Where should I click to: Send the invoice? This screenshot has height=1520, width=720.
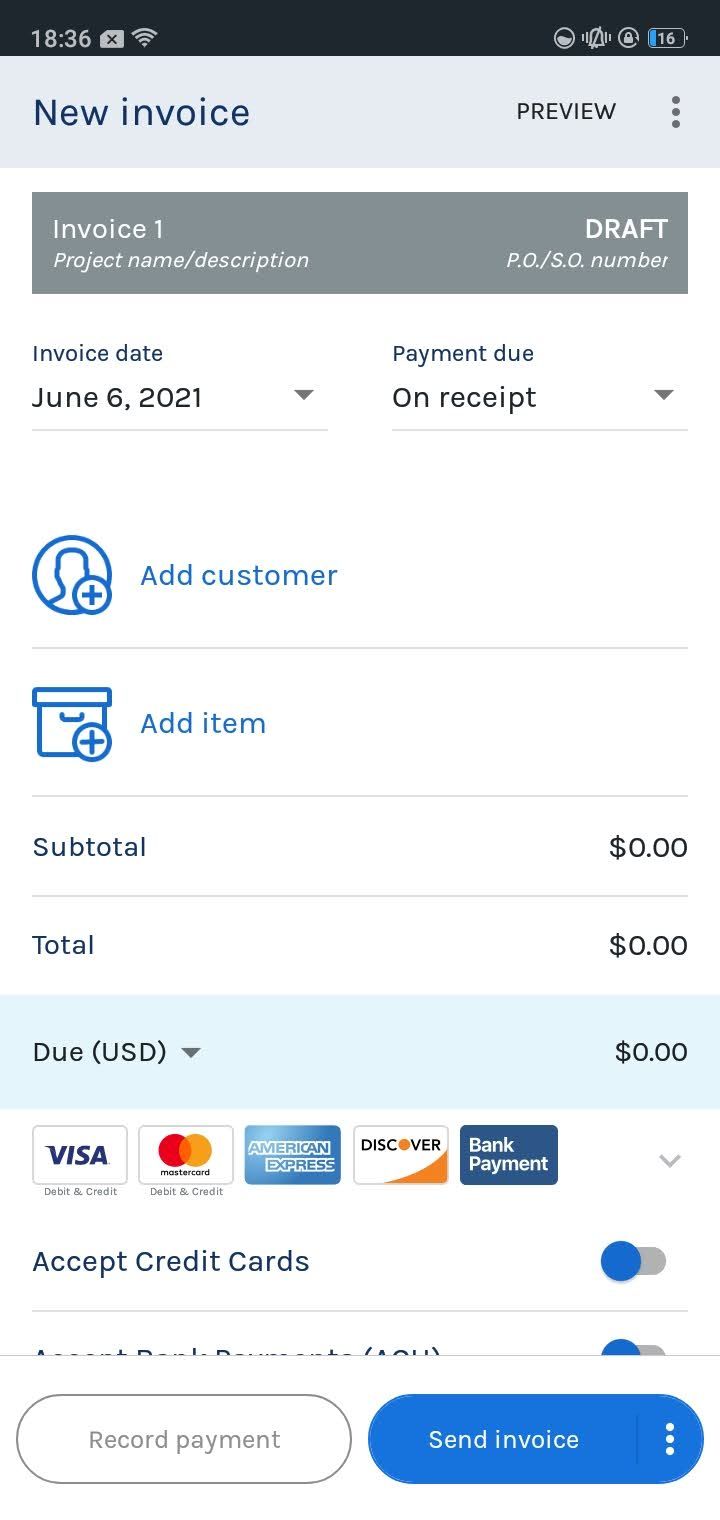point(503,1439)
